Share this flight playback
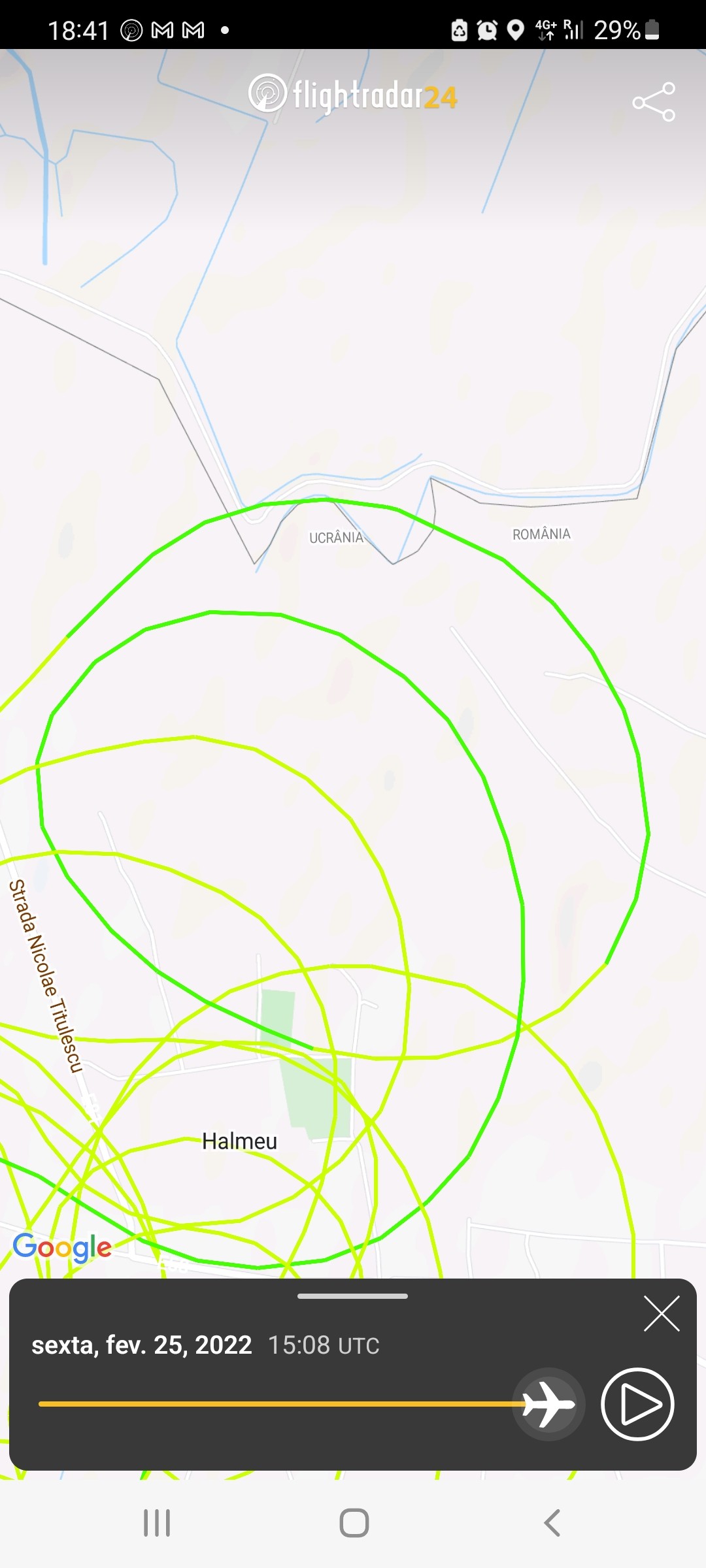 point(654,102)
